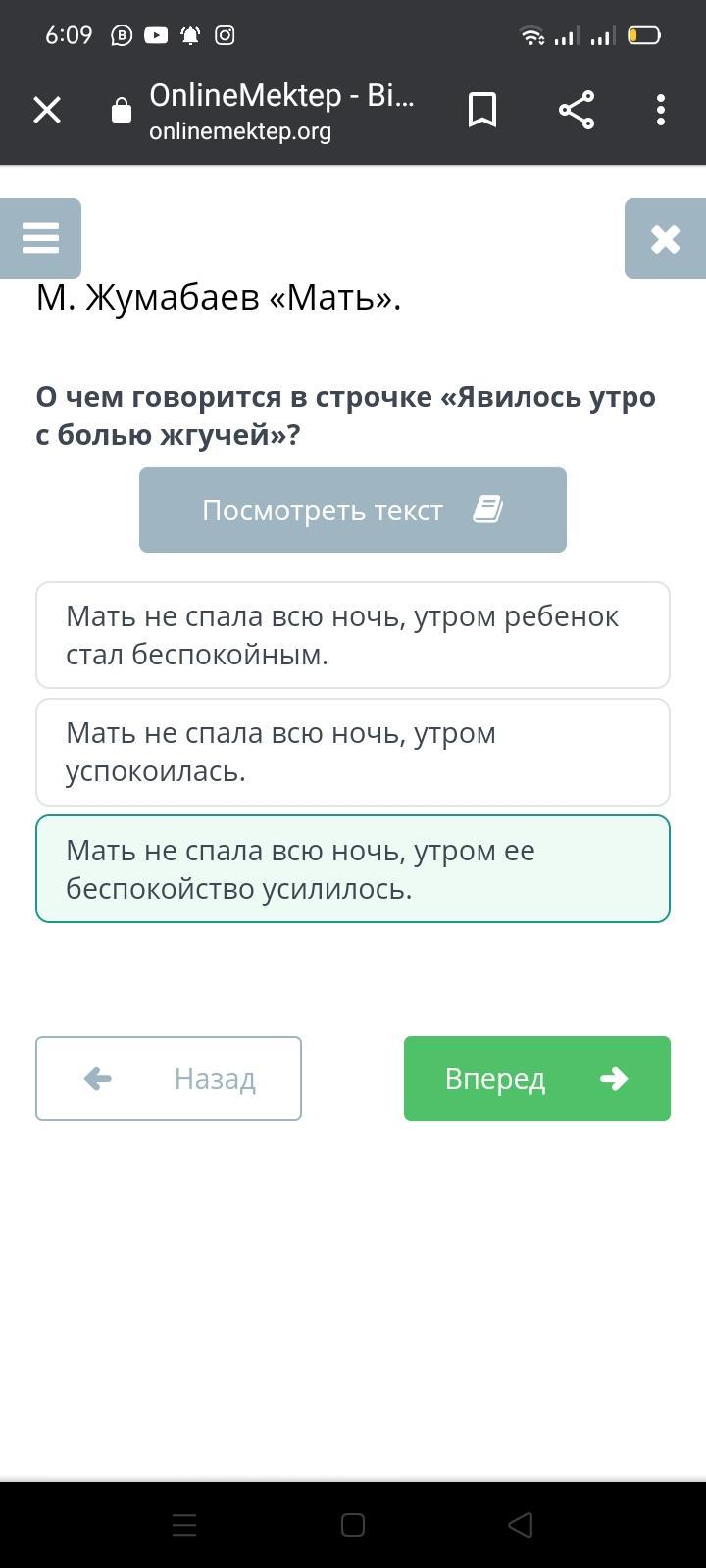Share the page link

tap(577, 110)
